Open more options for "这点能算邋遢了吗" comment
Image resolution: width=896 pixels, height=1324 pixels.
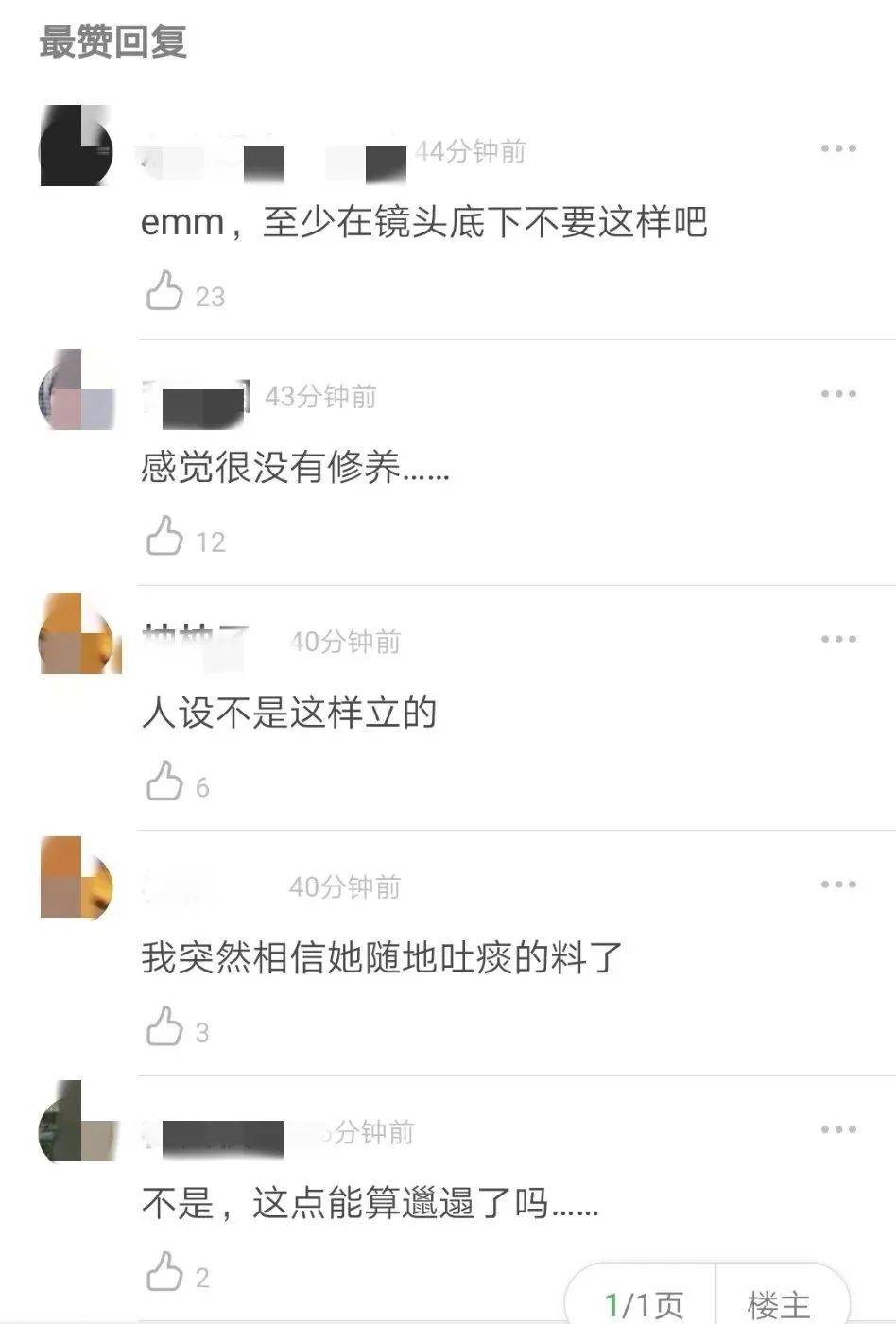click(x=837, y=1129)
